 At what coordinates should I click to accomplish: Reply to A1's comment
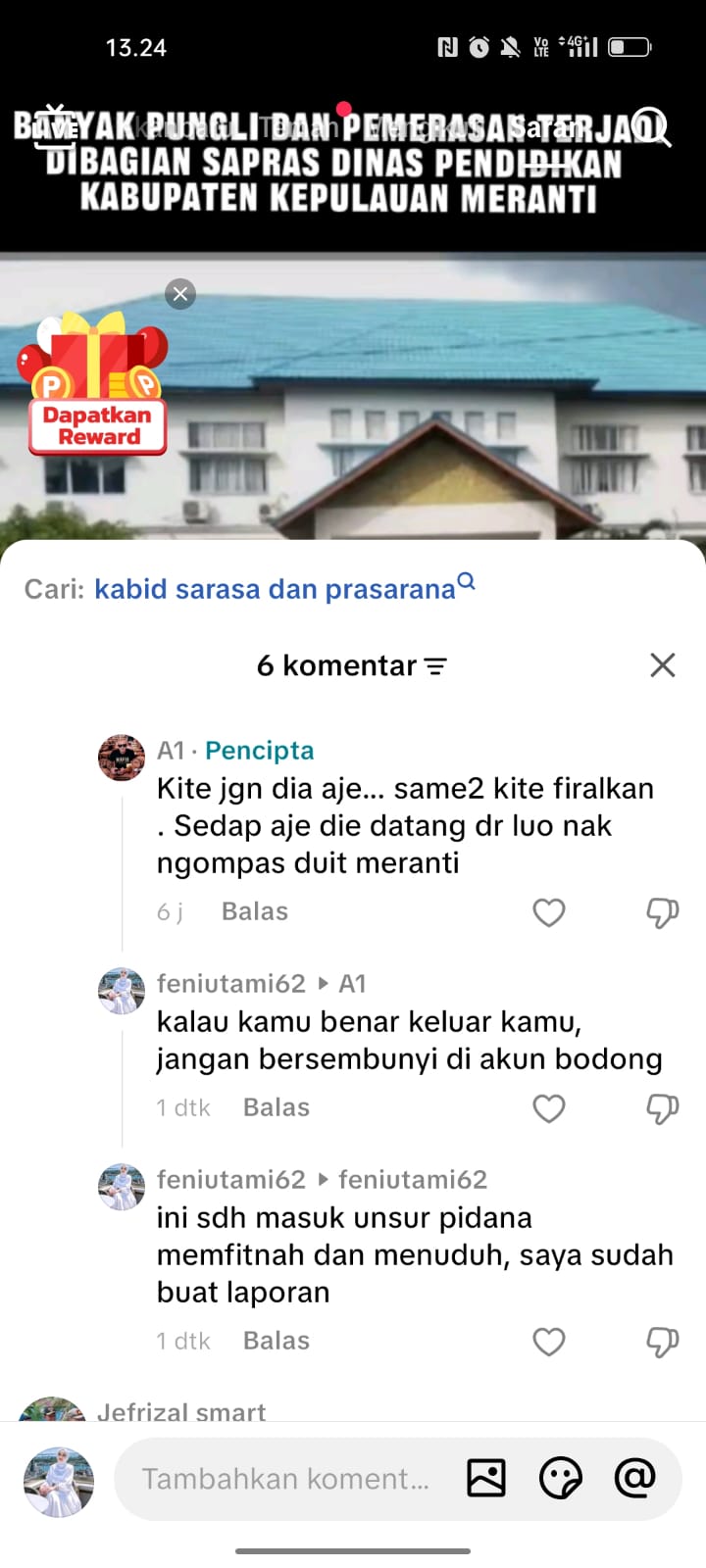[255, 911]
